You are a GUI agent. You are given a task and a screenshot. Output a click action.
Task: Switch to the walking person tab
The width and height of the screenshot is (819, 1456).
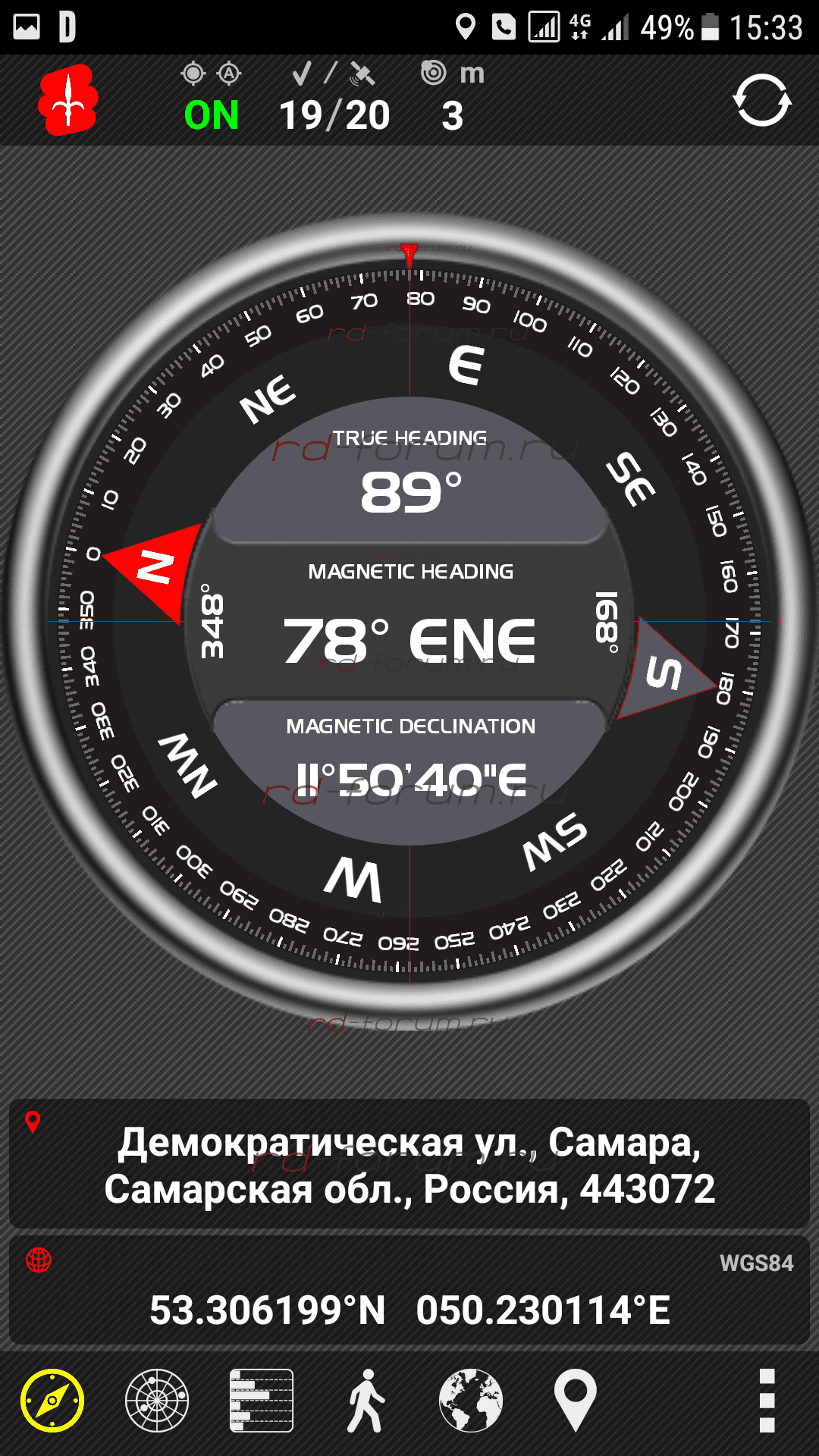pyautogui.click(x=366, y=1400)
